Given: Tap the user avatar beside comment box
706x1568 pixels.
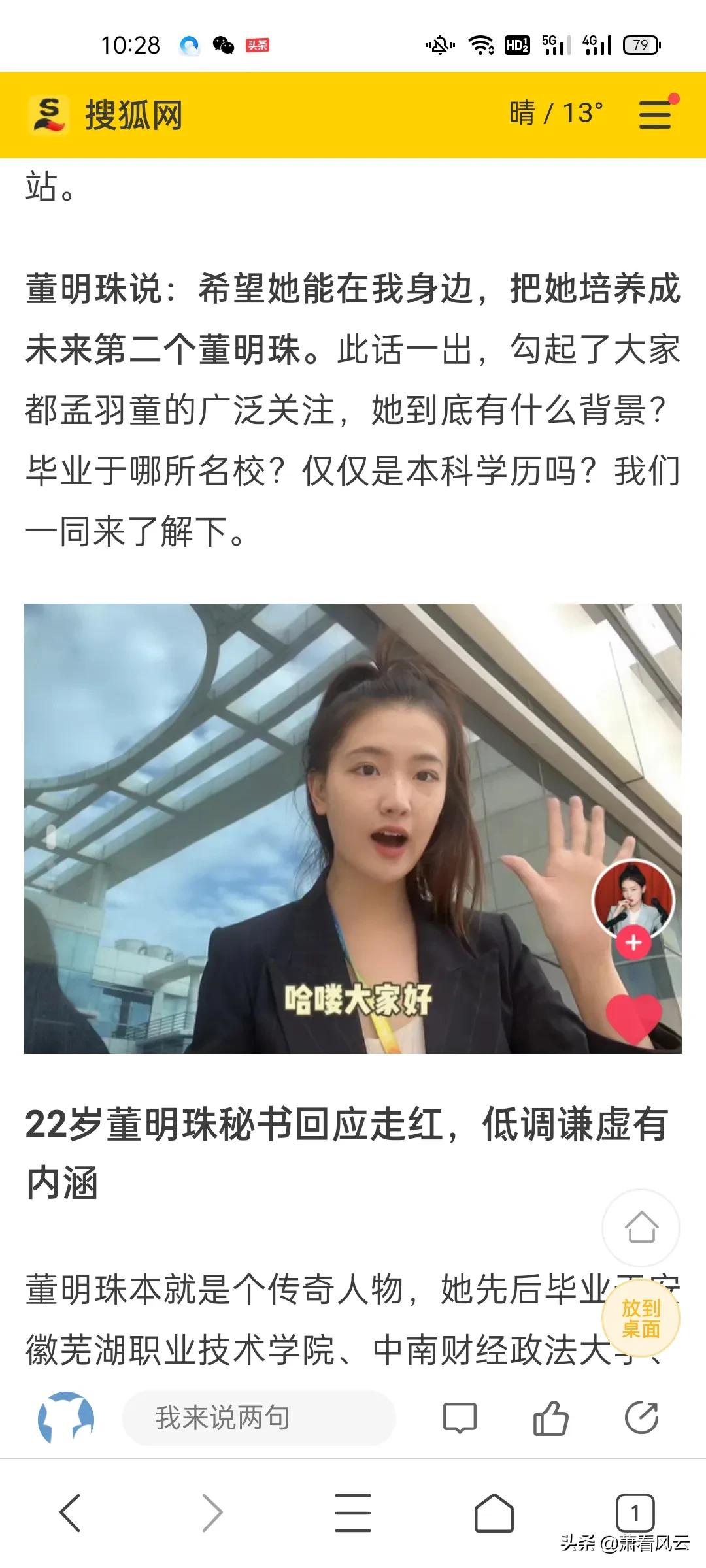Looking at the screenshot, I should click(66, 1418).
